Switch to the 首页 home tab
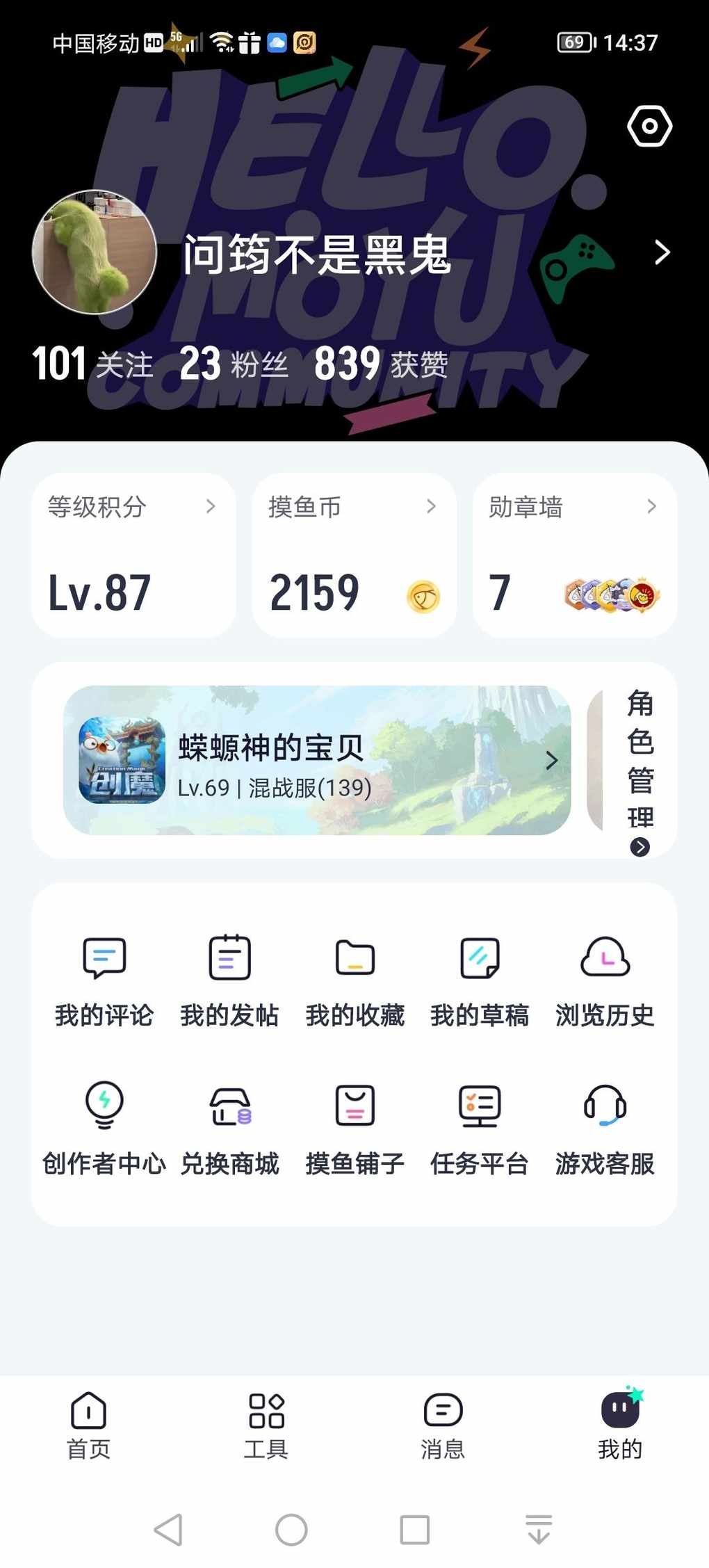 coord(88,1425)
